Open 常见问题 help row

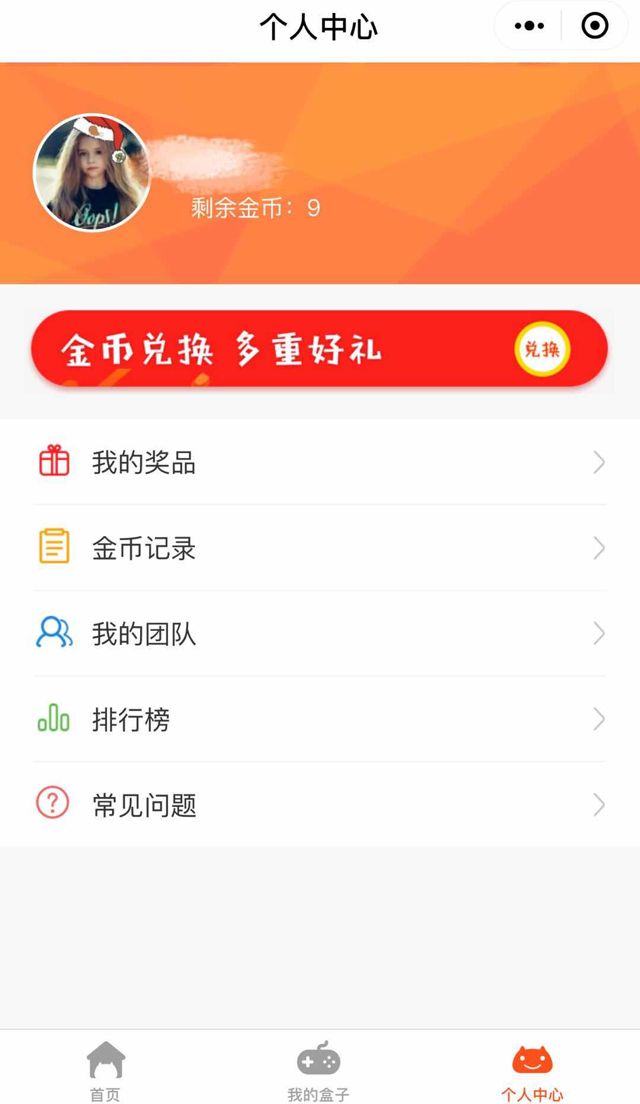319,805
